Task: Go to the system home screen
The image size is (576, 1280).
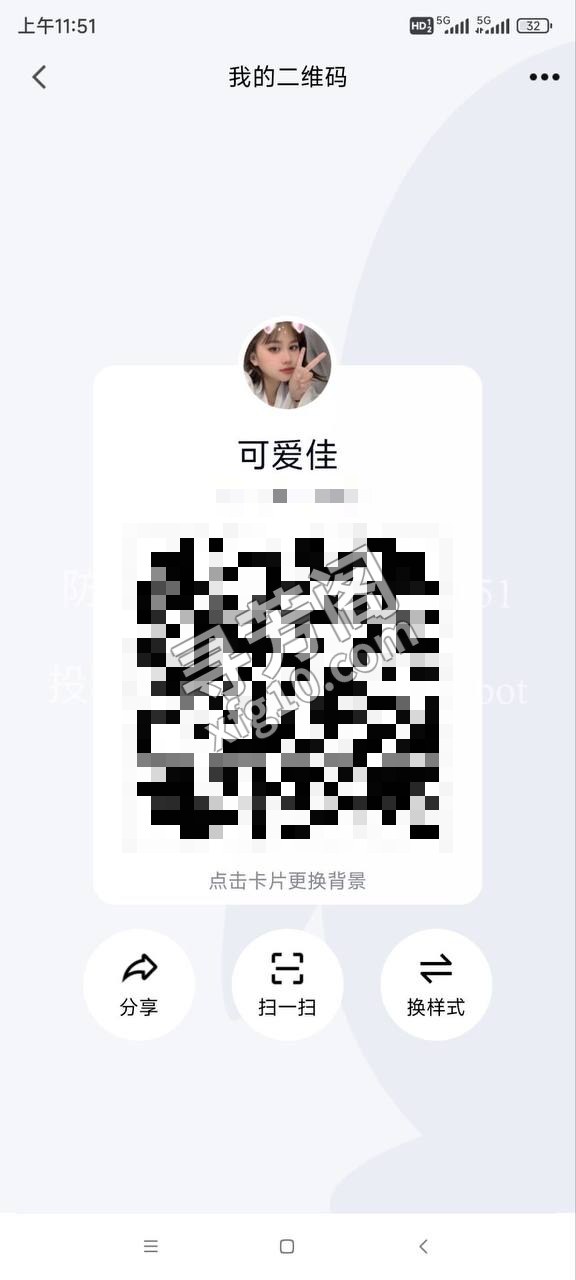Action: coord(287,1246)
